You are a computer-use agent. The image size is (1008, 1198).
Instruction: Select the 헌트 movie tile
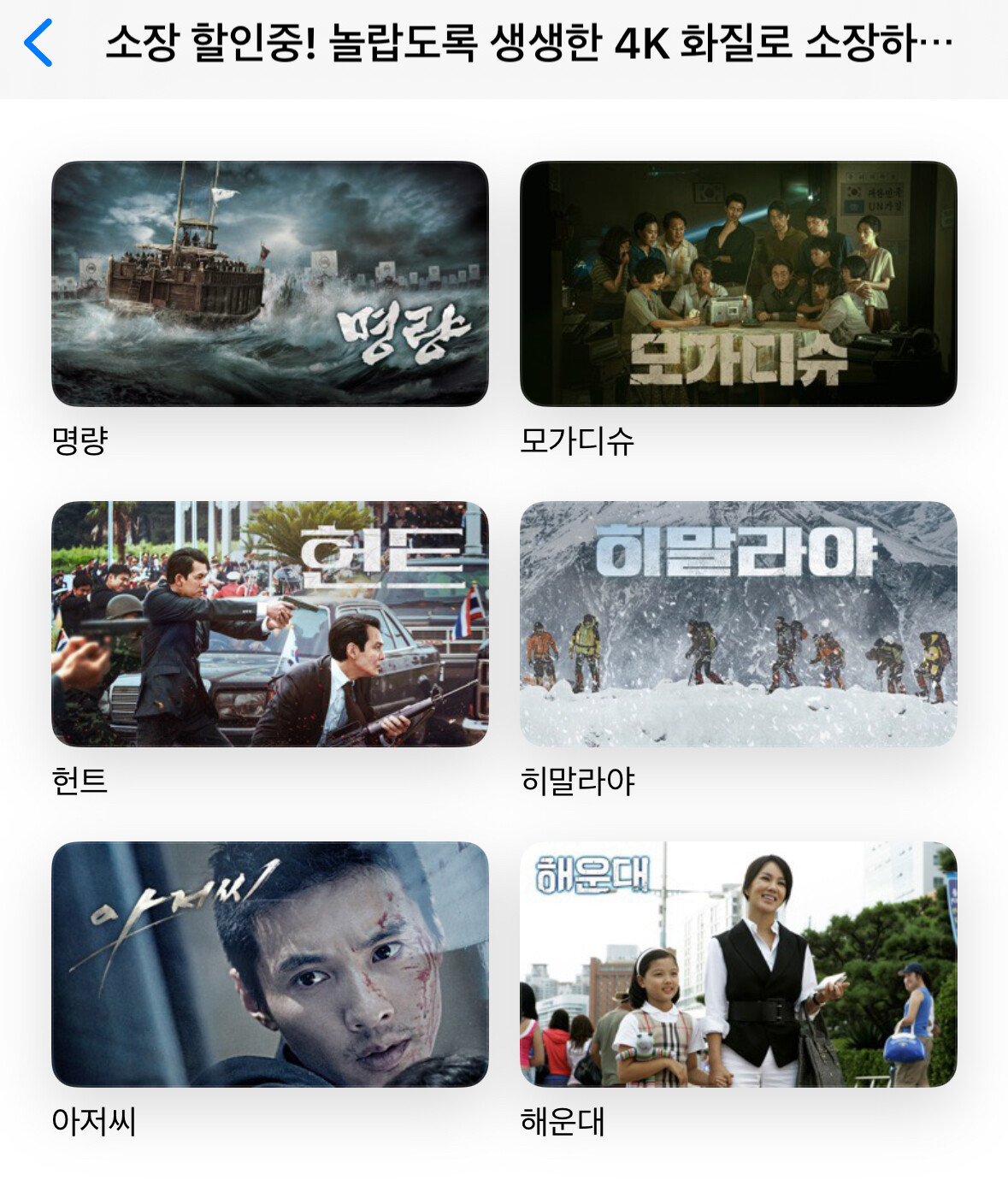[x=269, y=624]
